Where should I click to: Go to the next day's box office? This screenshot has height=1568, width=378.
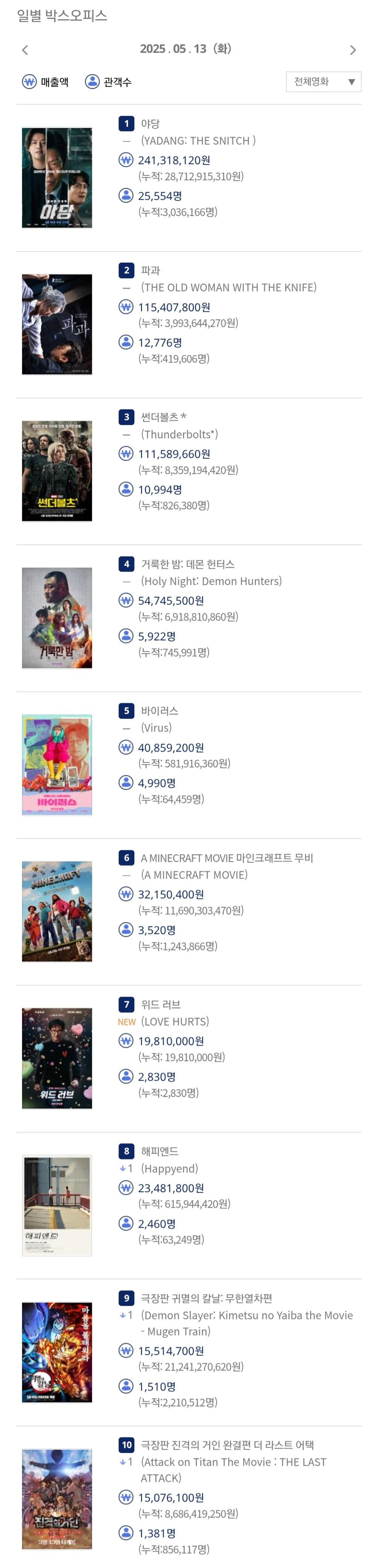tap(353, 50)
